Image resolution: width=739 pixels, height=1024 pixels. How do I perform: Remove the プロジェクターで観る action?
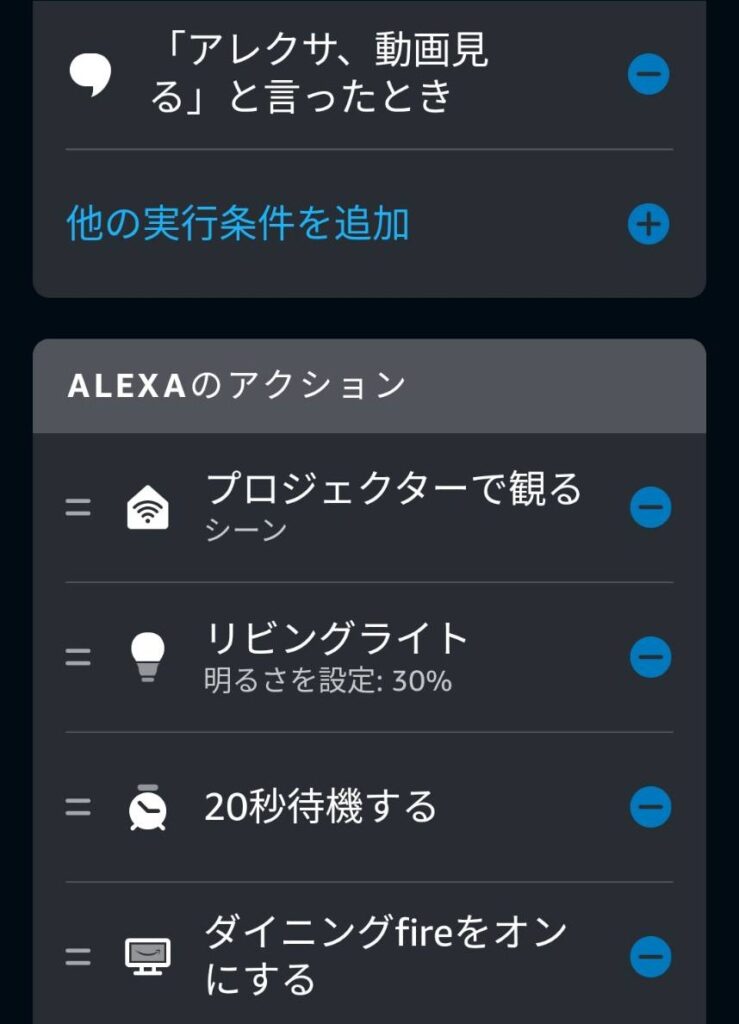point(650,508)
